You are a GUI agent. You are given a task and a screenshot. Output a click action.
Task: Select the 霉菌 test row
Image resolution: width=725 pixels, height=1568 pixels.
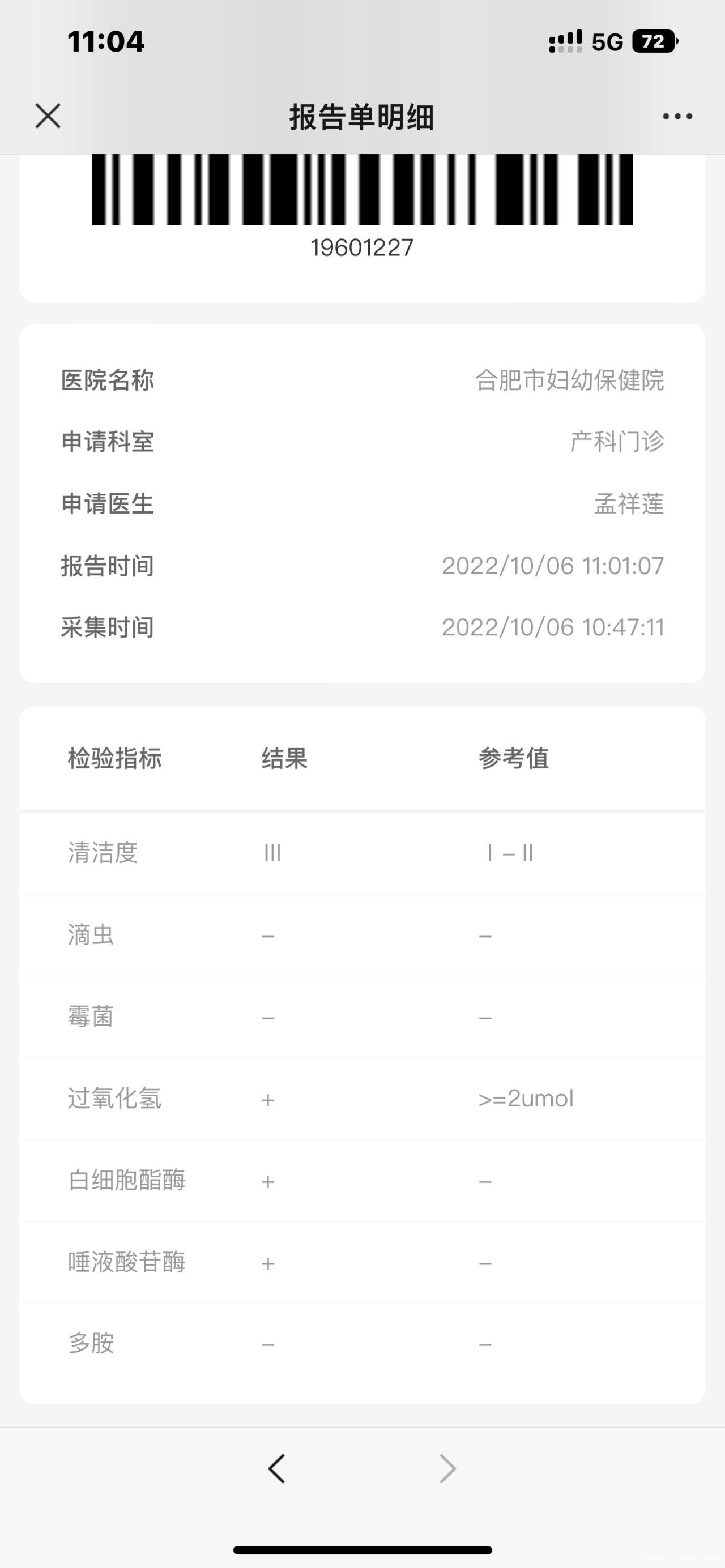(362, 1016)
